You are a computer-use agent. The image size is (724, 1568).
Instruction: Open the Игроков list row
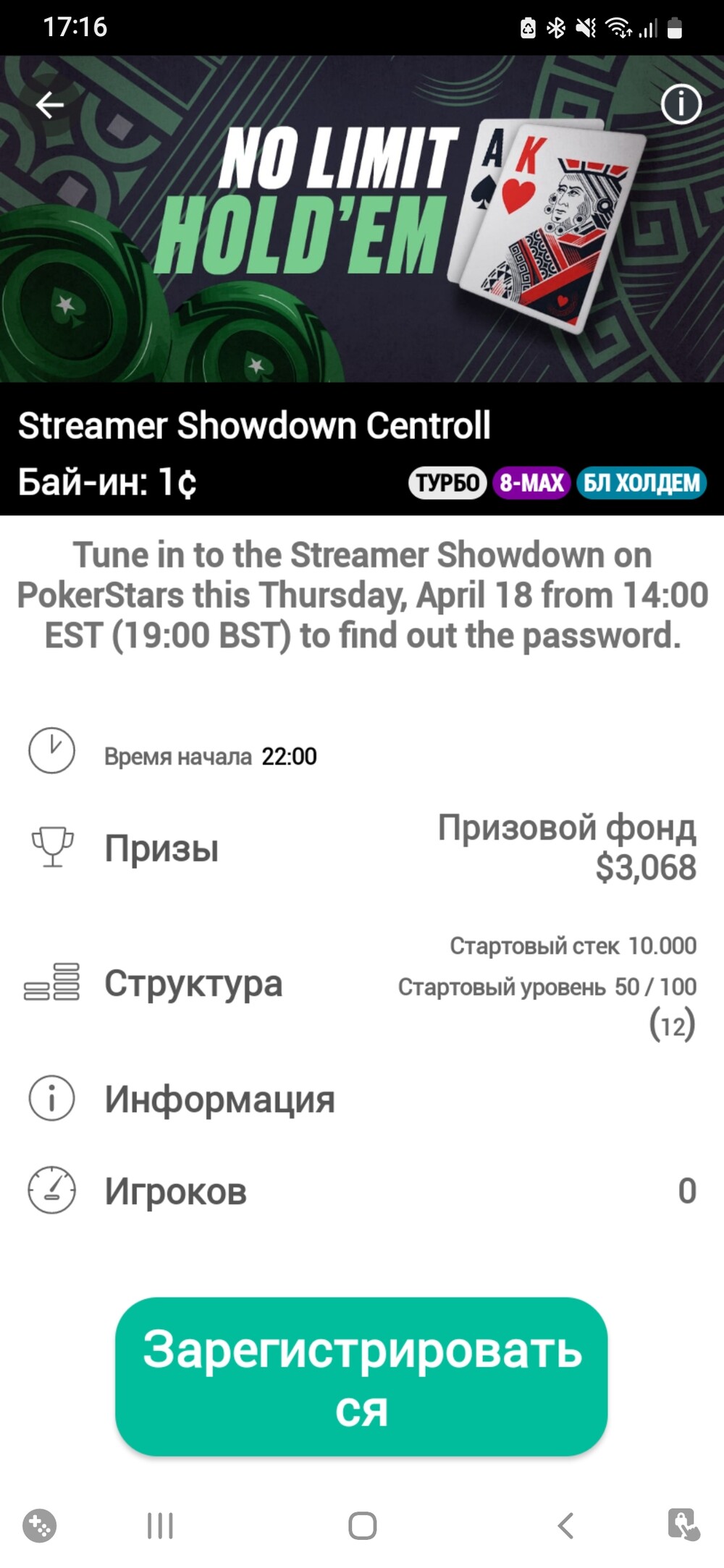coord(362,1190)
